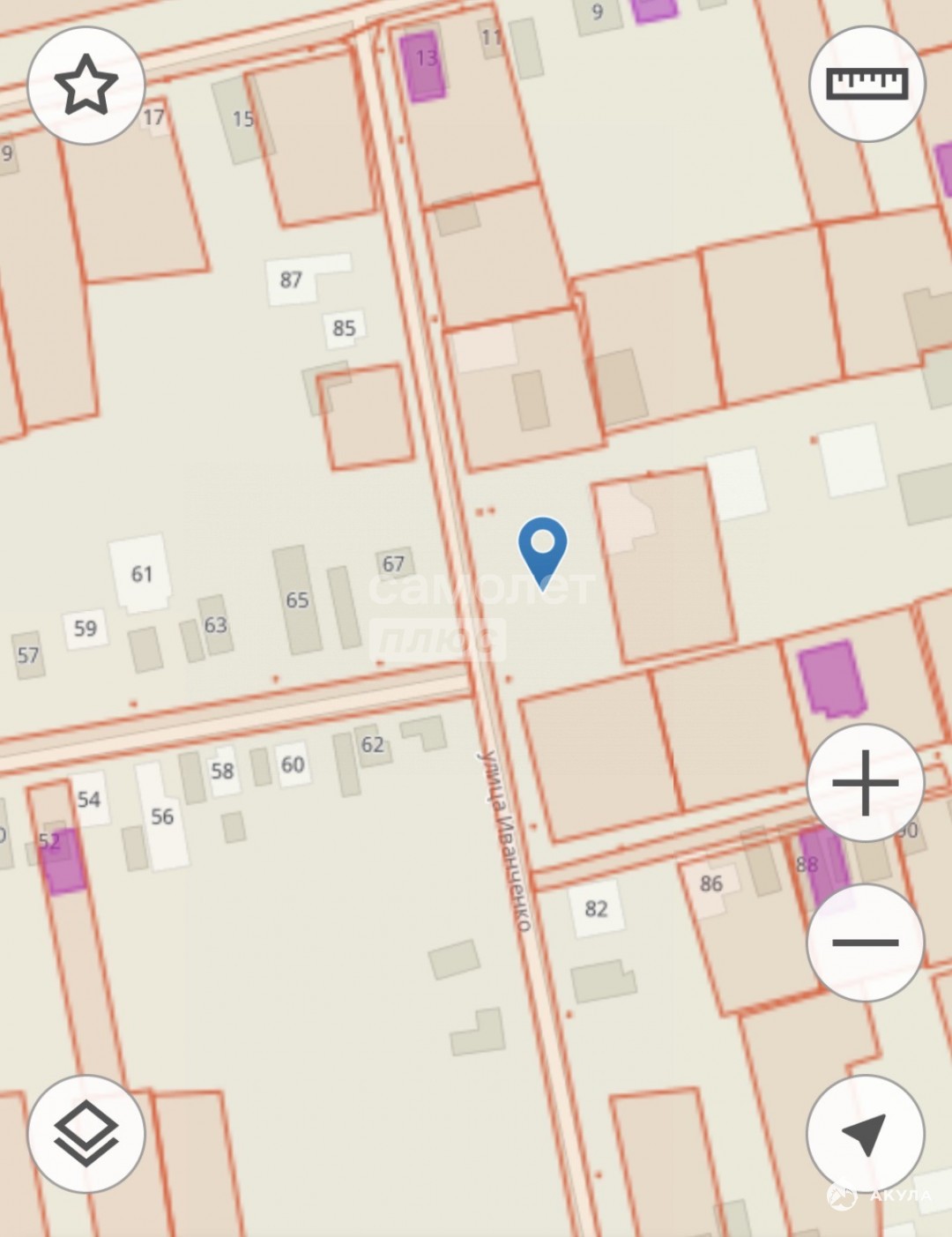Open the ruler measuring tool
This screenshot has height=1237, width=952.
point(866,84)
